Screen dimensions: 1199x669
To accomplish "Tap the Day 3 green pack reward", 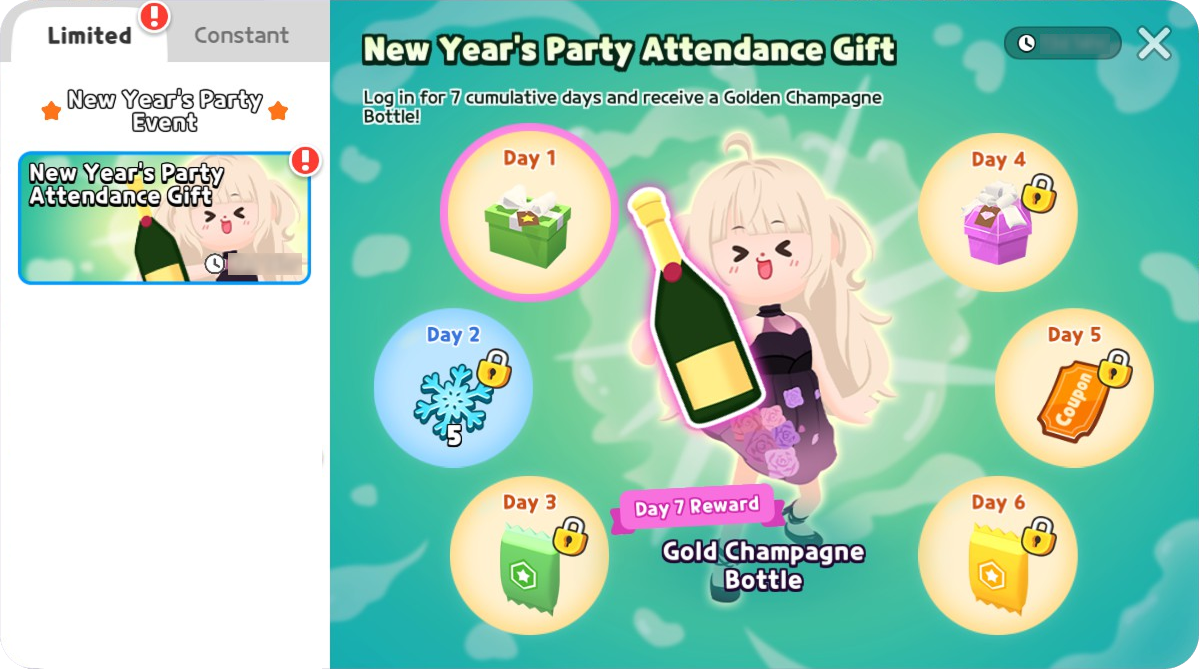I will coord(528,556).
